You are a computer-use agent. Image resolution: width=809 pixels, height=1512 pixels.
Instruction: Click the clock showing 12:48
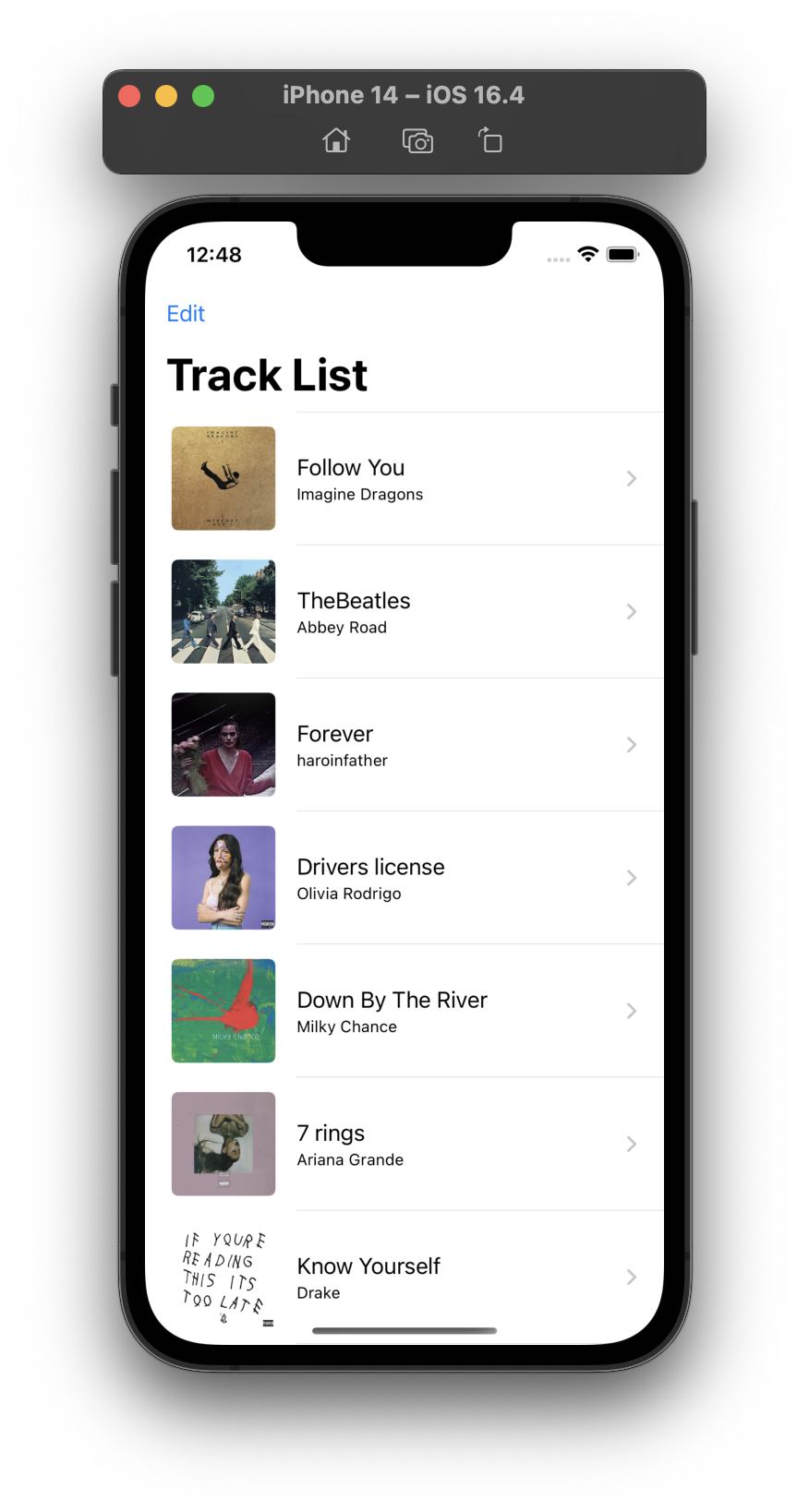pyautogui.click(x=214, y=255)
